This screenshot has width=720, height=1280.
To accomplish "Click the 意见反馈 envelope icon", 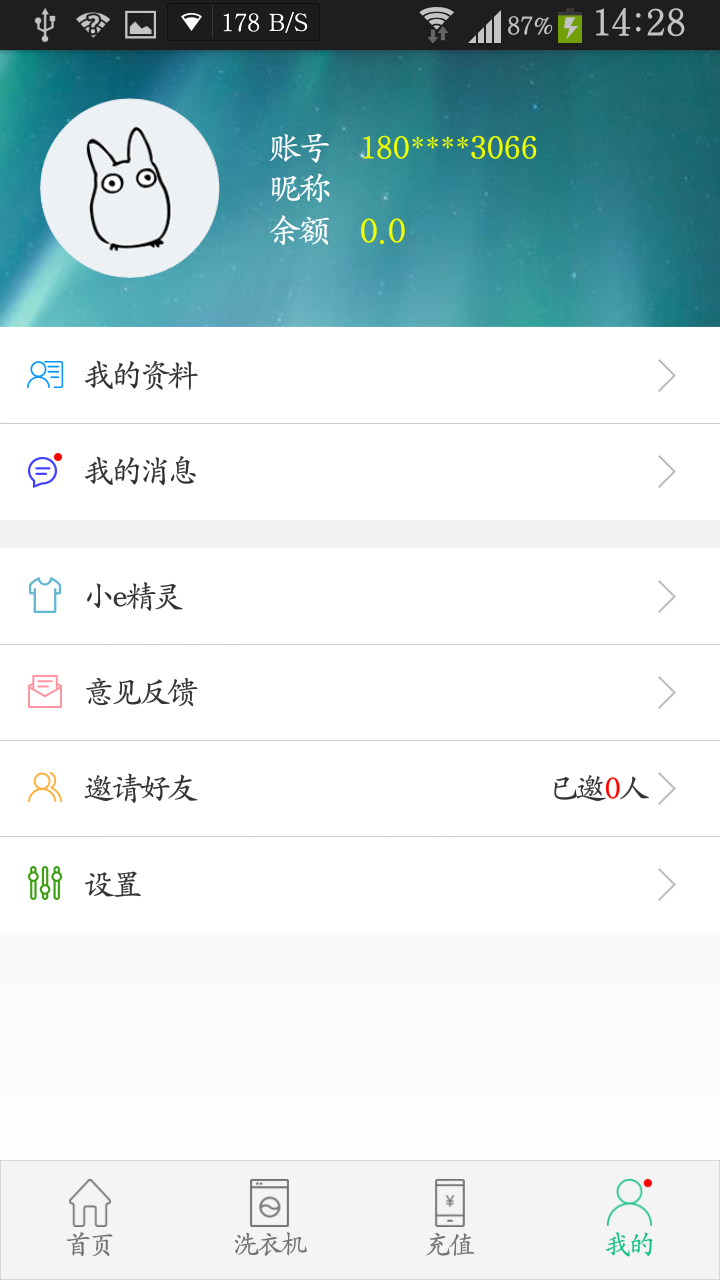I will pos(42,692).
